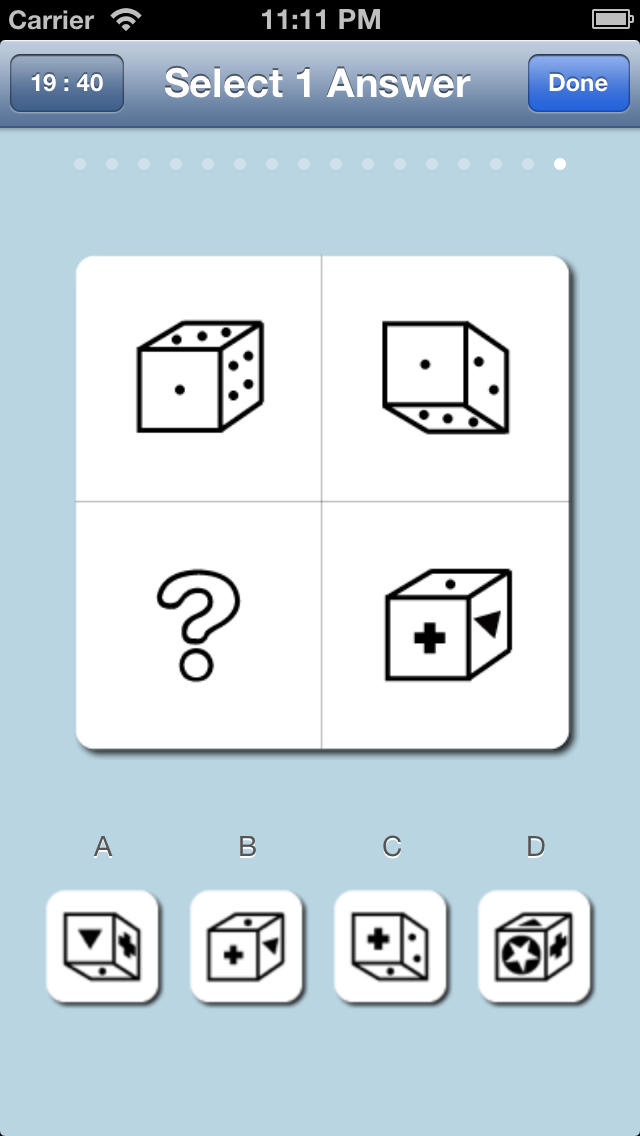640x1136 pixels.
Task: Choose answer option B cube
Action: click(246, 945)
